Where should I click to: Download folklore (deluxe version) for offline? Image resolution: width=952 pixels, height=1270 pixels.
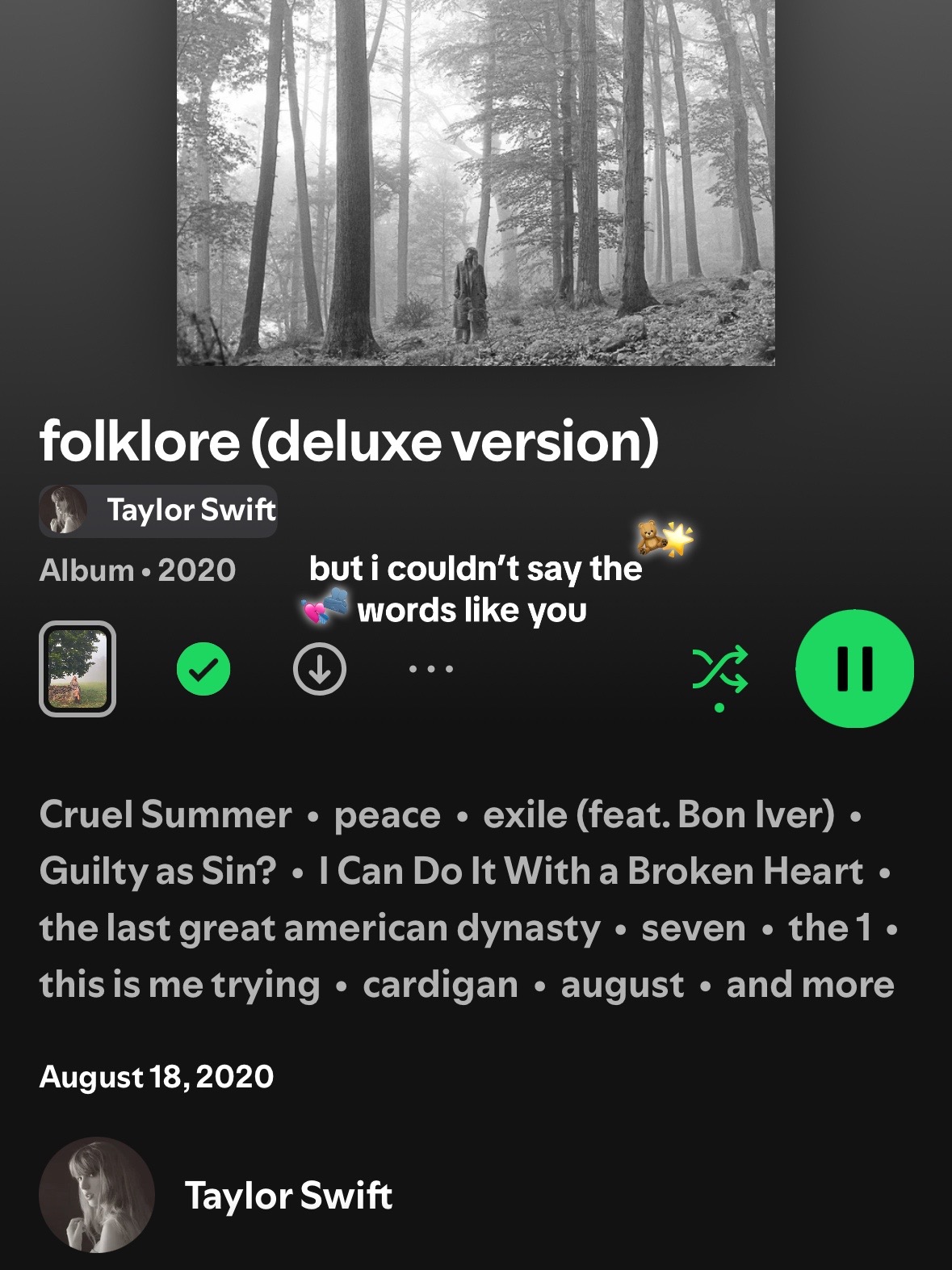tap(320, 669)
